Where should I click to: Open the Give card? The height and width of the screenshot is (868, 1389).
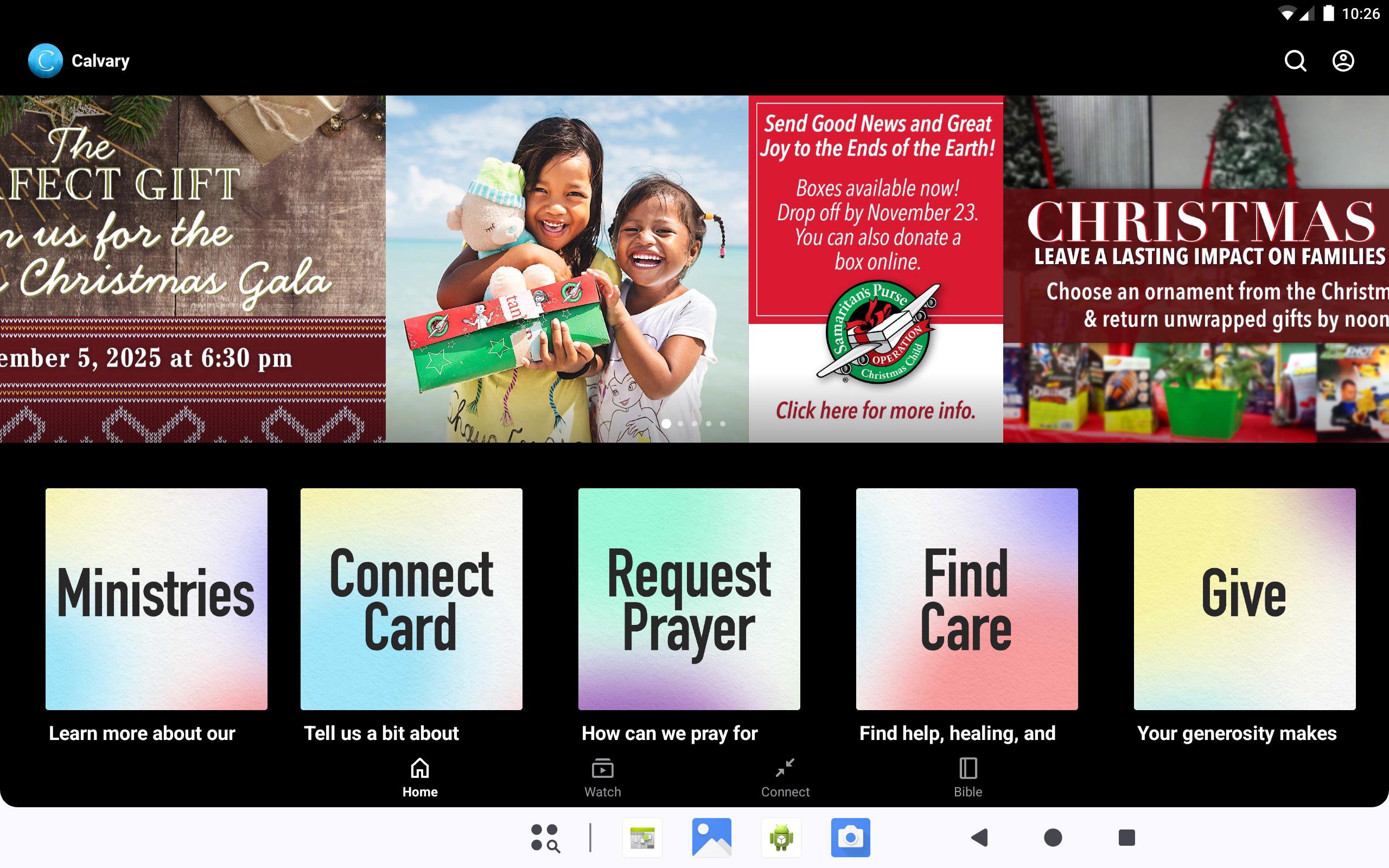tap(1244, 599)
